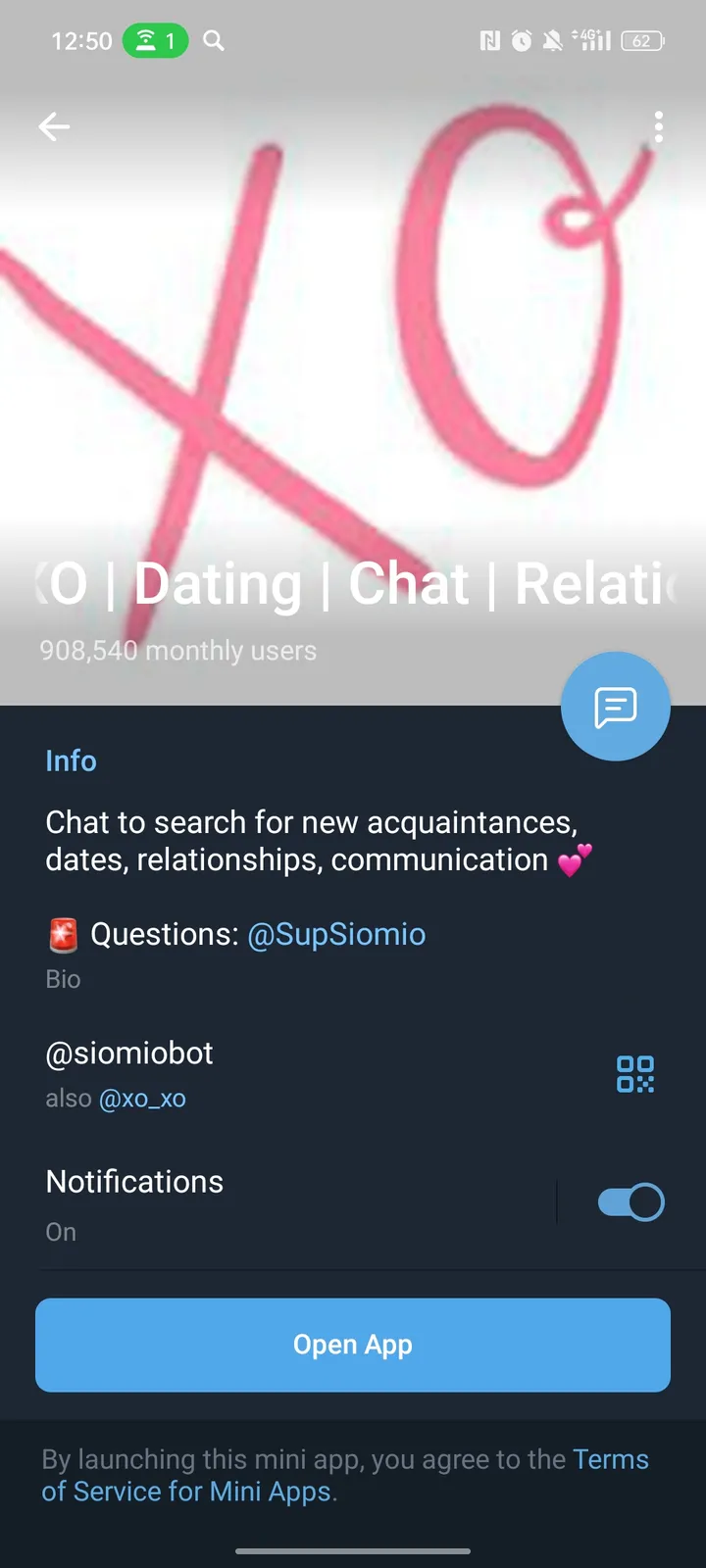Tap the muted notifications status bar icon
The height and width of the screenshot is (1568, 706).
(x=551, y=41)
